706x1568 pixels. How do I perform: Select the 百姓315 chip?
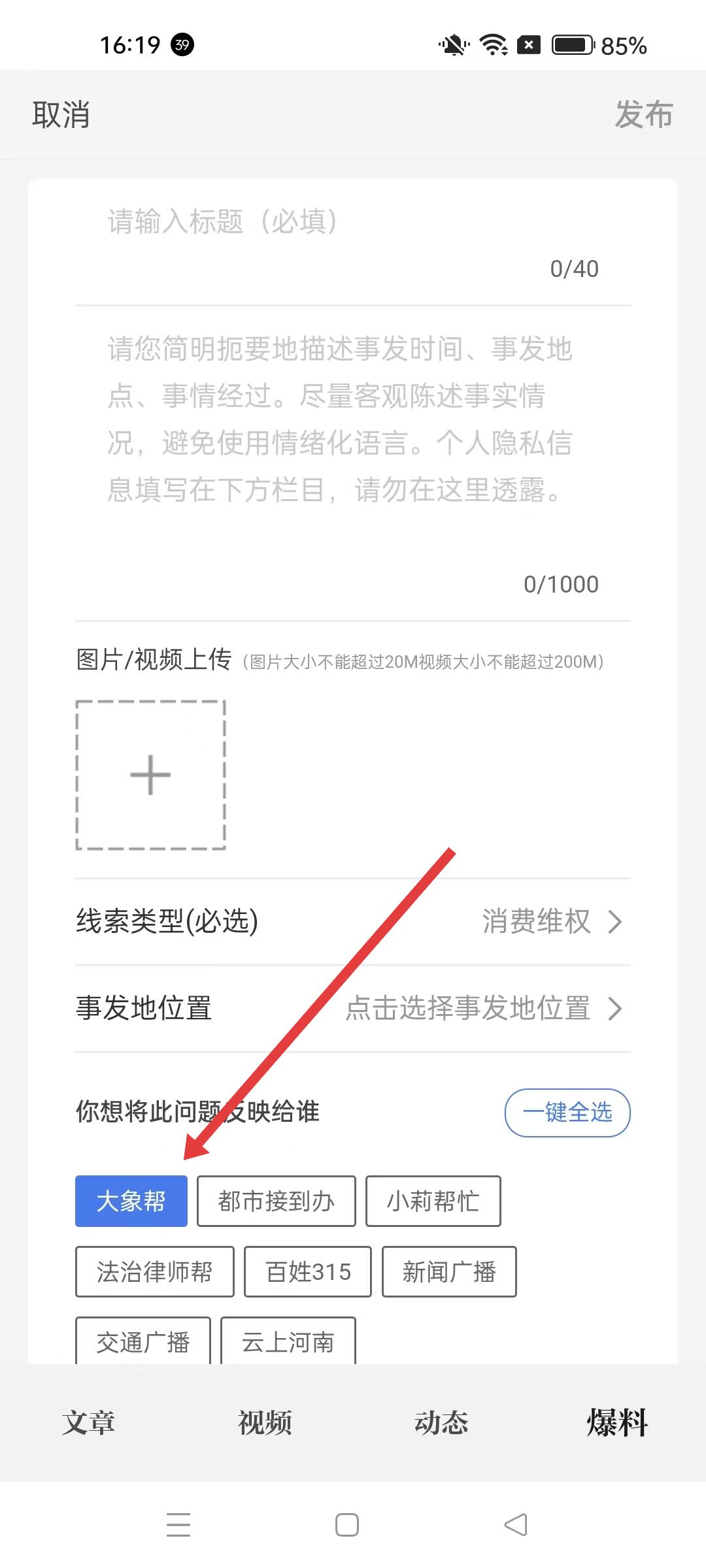308,1271
